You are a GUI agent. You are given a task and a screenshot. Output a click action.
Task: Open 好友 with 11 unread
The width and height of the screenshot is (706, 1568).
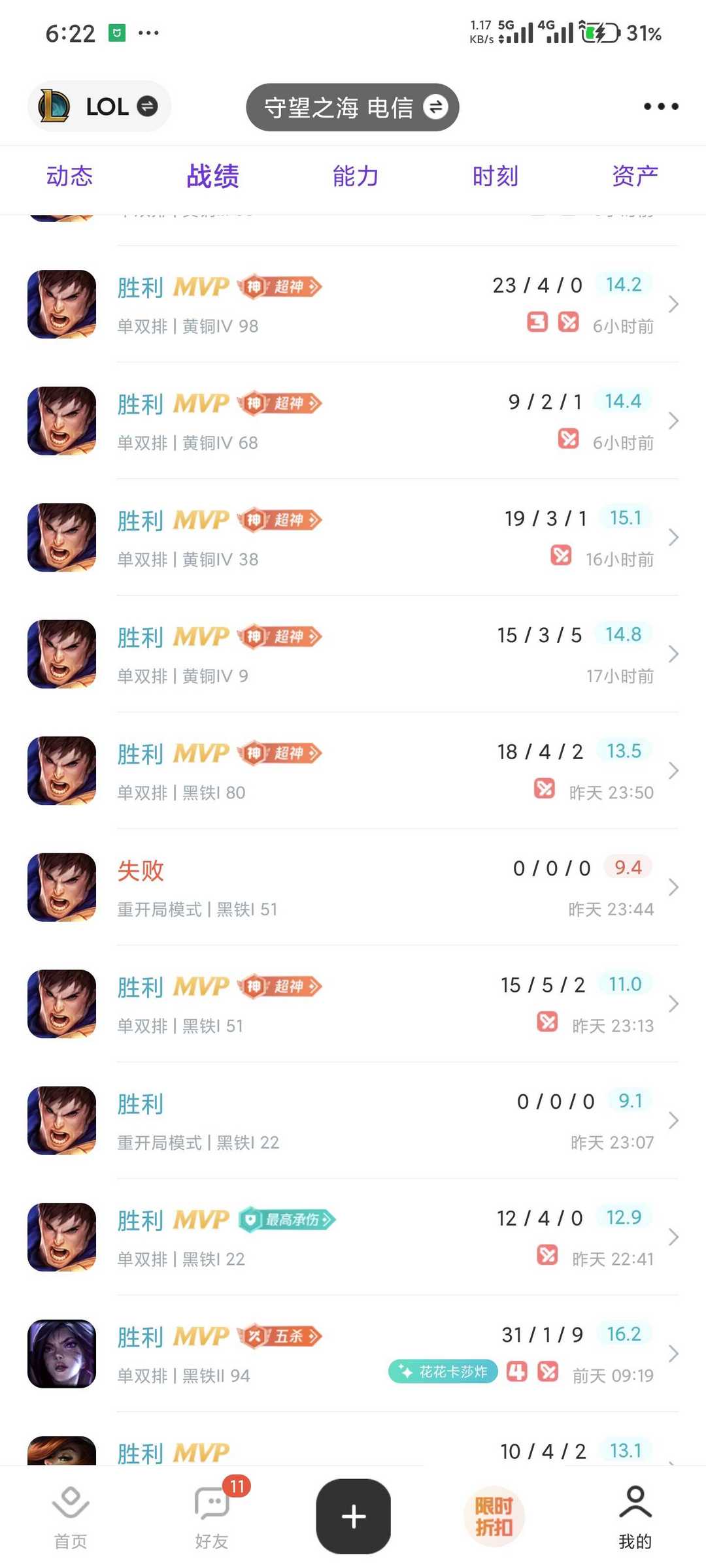(x=212, y=1517)
